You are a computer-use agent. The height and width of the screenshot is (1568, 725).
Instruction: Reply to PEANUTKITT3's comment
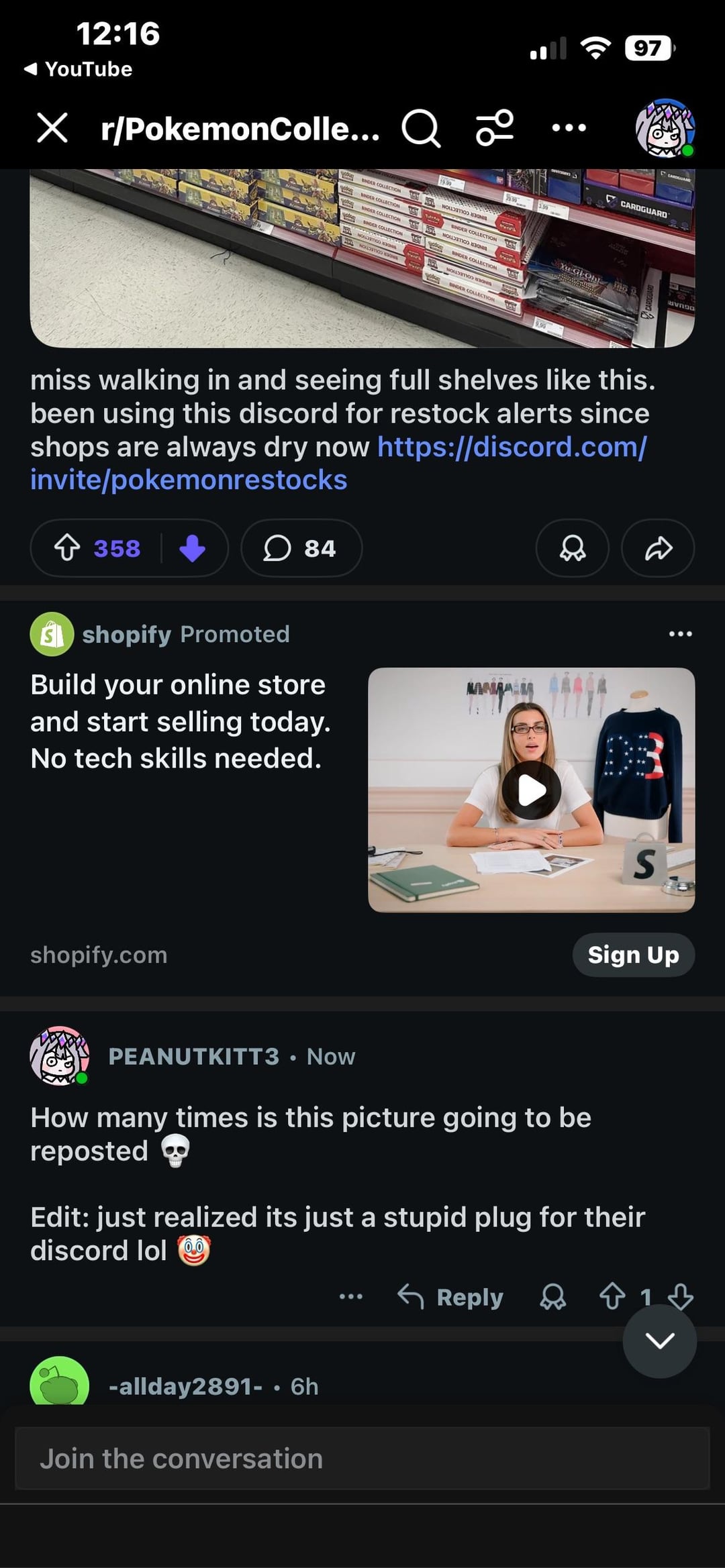click(x=450, y=1297)
